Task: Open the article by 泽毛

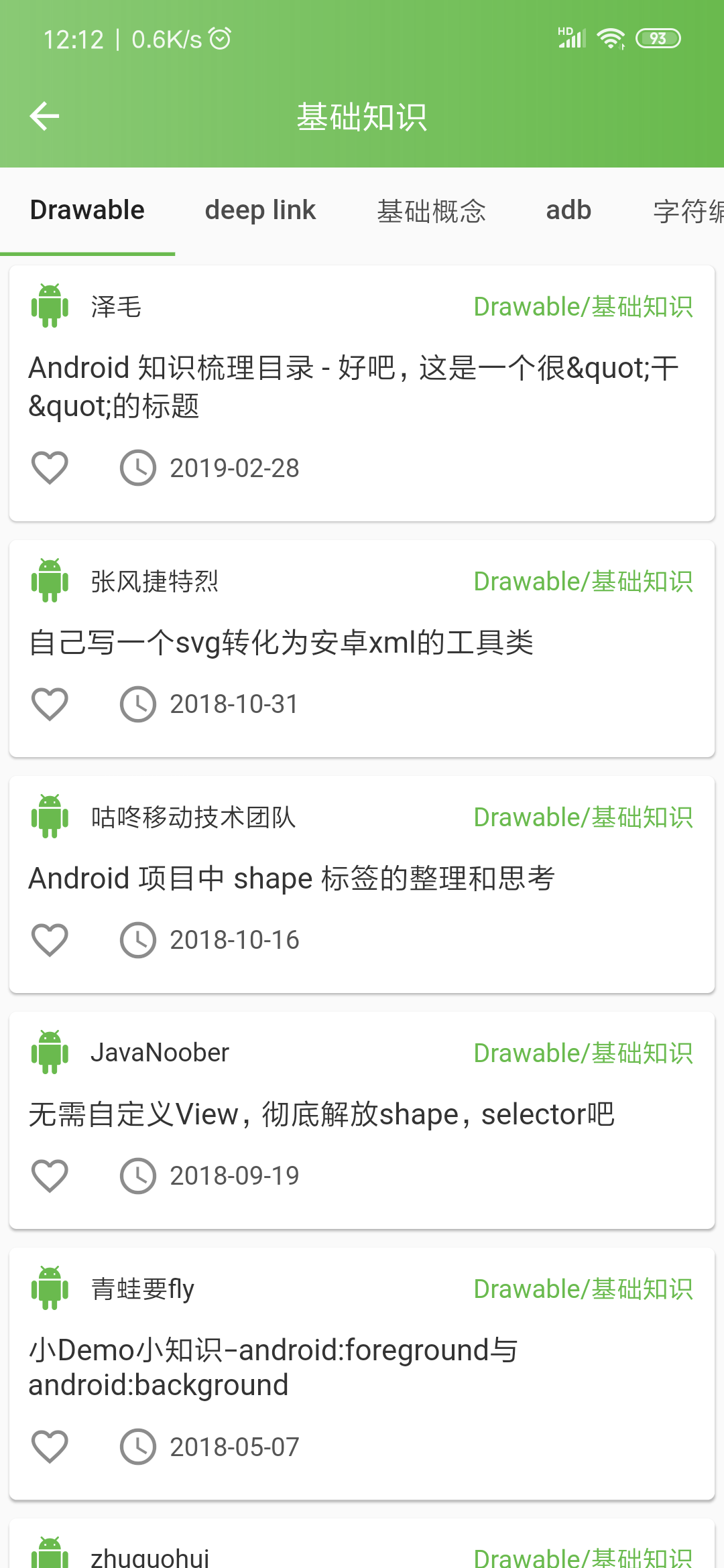Action: coord(354,387)
